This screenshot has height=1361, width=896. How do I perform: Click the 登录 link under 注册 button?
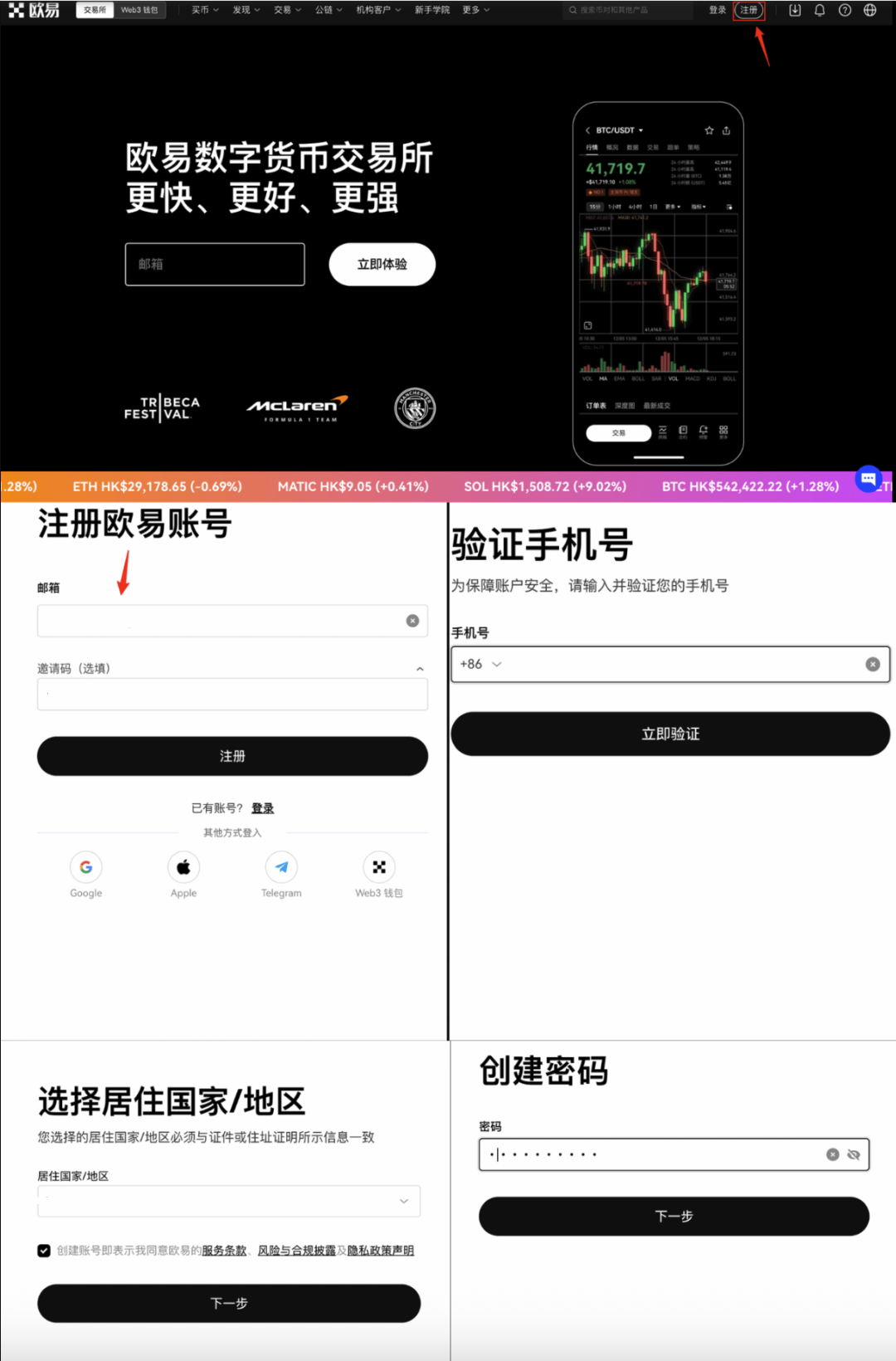pos(261,807)
